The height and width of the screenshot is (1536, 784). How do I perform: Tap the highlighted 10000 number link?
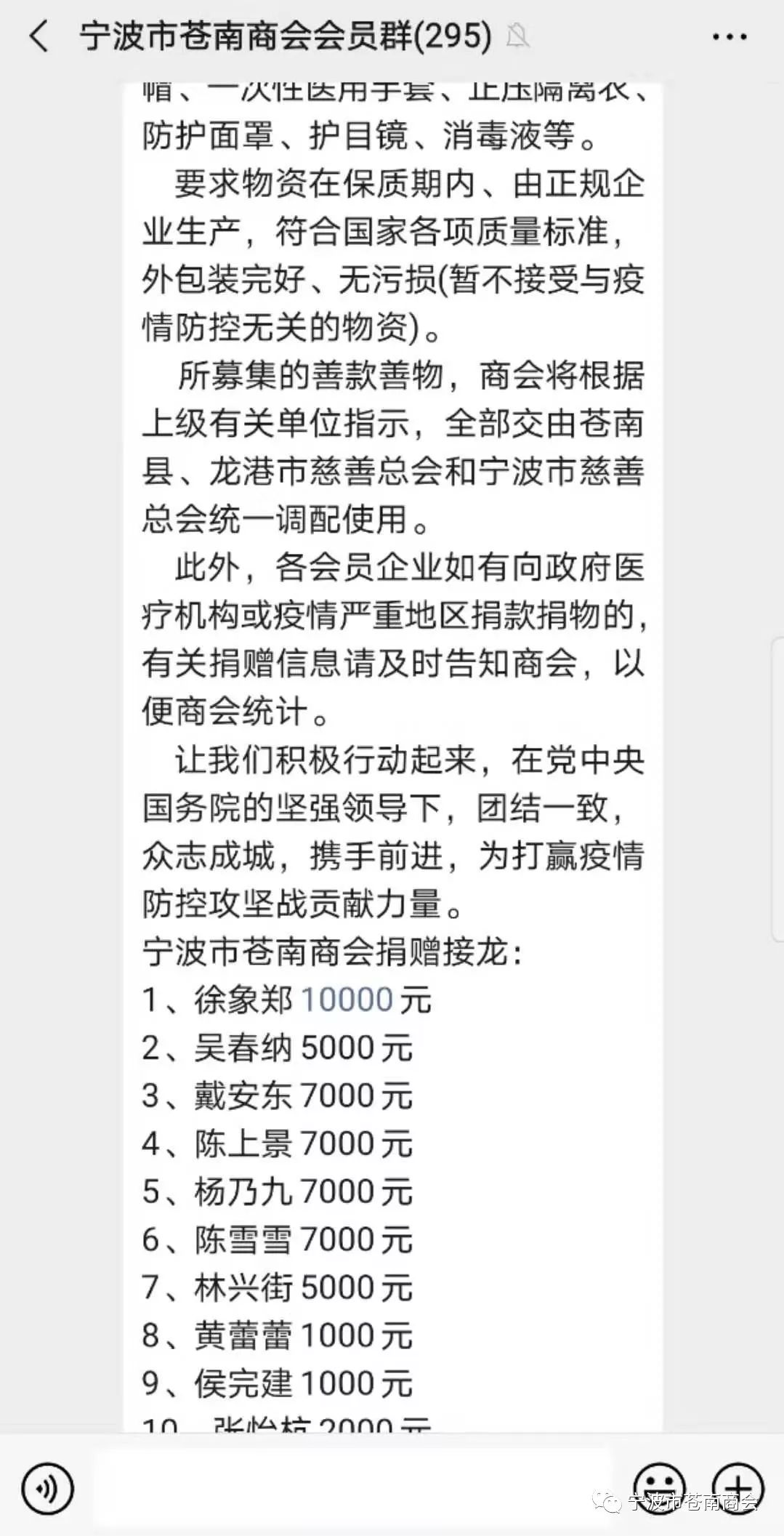tap(346, 1000)
